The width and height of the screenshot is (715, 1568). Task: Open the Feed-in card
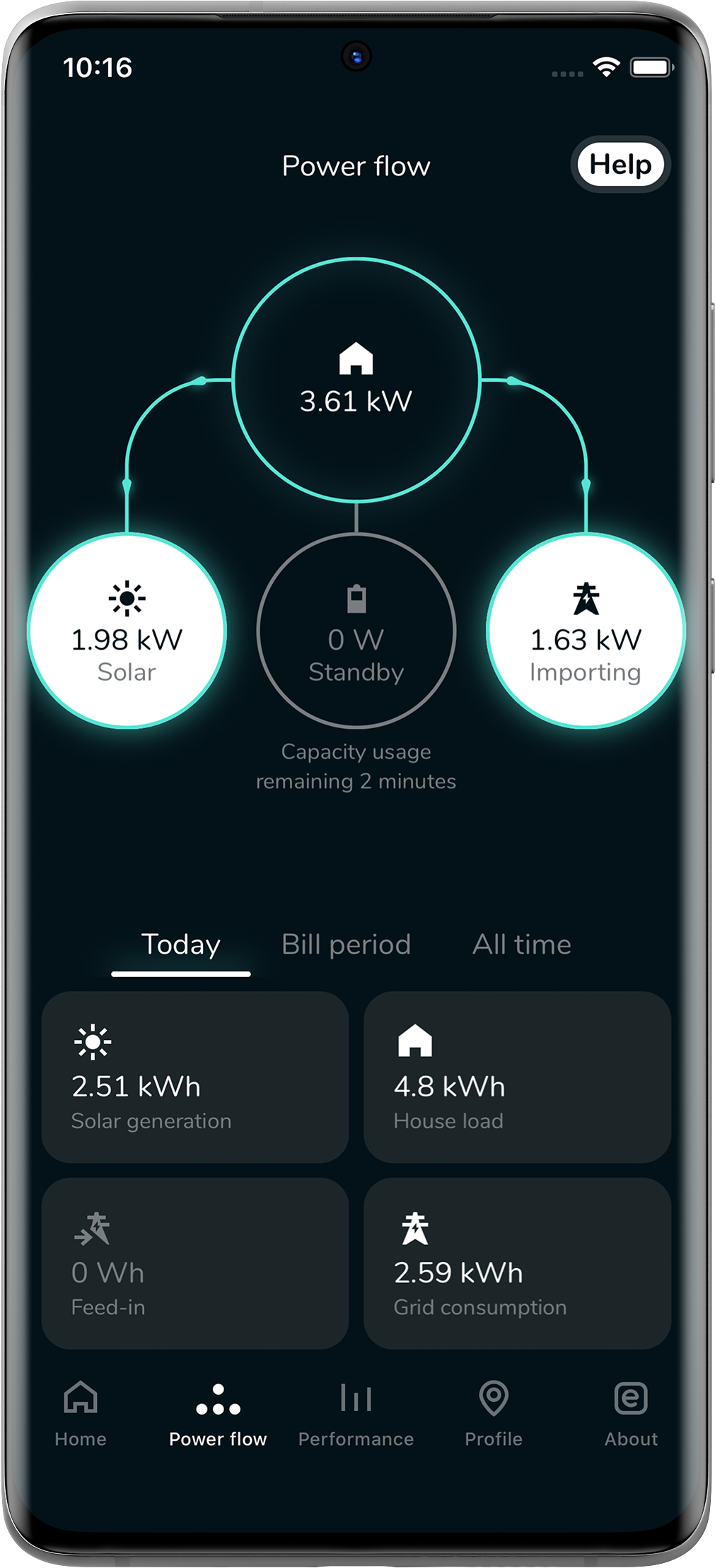195,1263
